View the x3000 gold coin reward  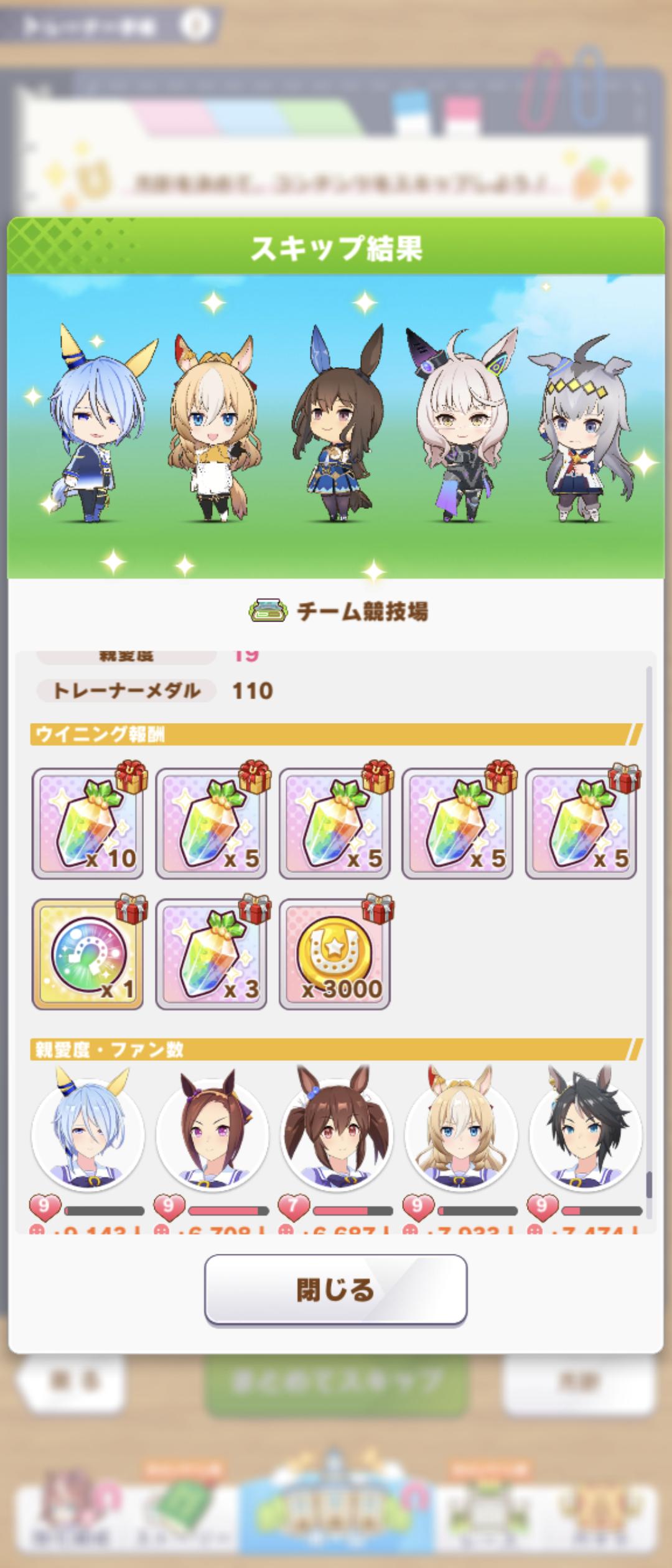[x=335, y=954]
